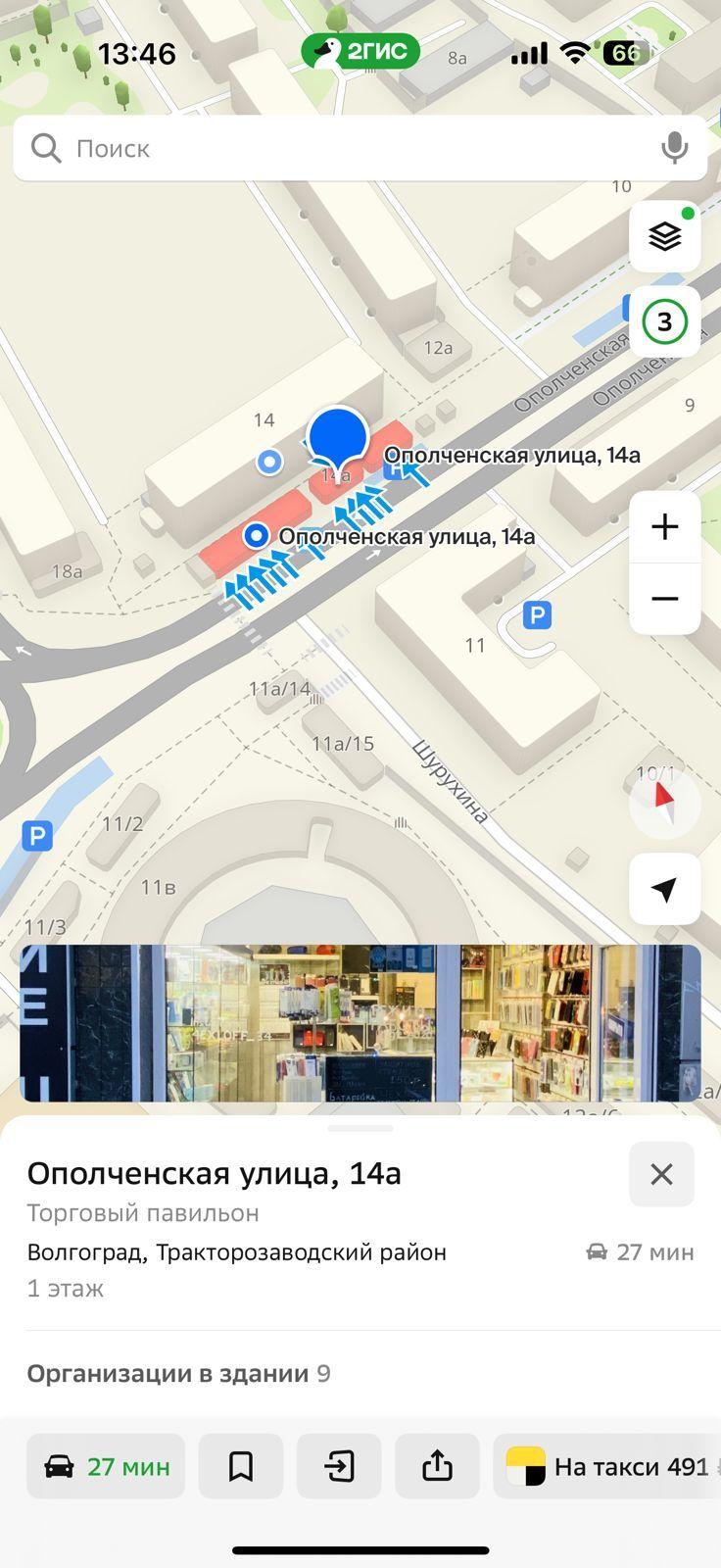Save the place to bookmarks
721x1568 pixels.
(241, 1466)
